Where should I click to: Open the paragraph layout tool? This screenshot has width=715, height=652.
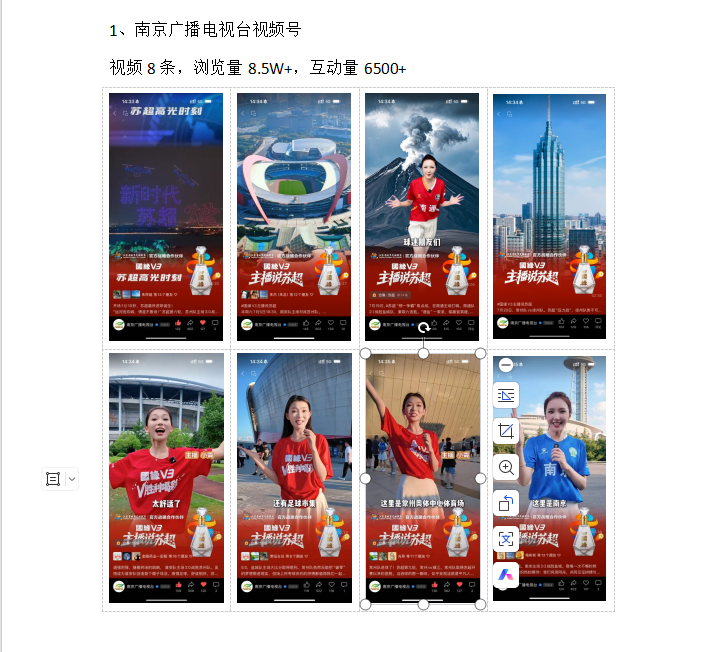(53, 479)
